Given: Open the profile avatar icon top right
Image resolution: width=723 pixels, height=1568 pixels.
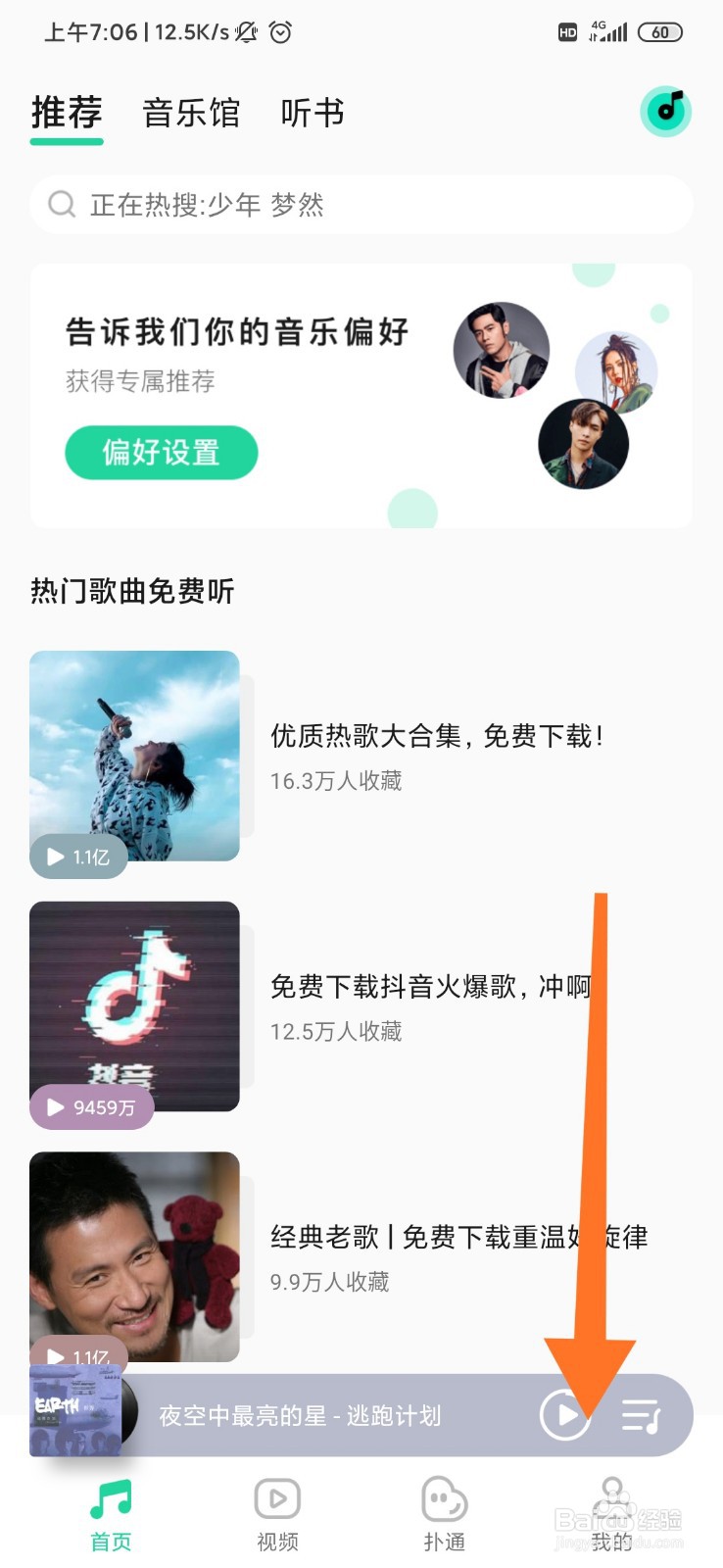Looking at the screenshot, I should tap(665, 111).
